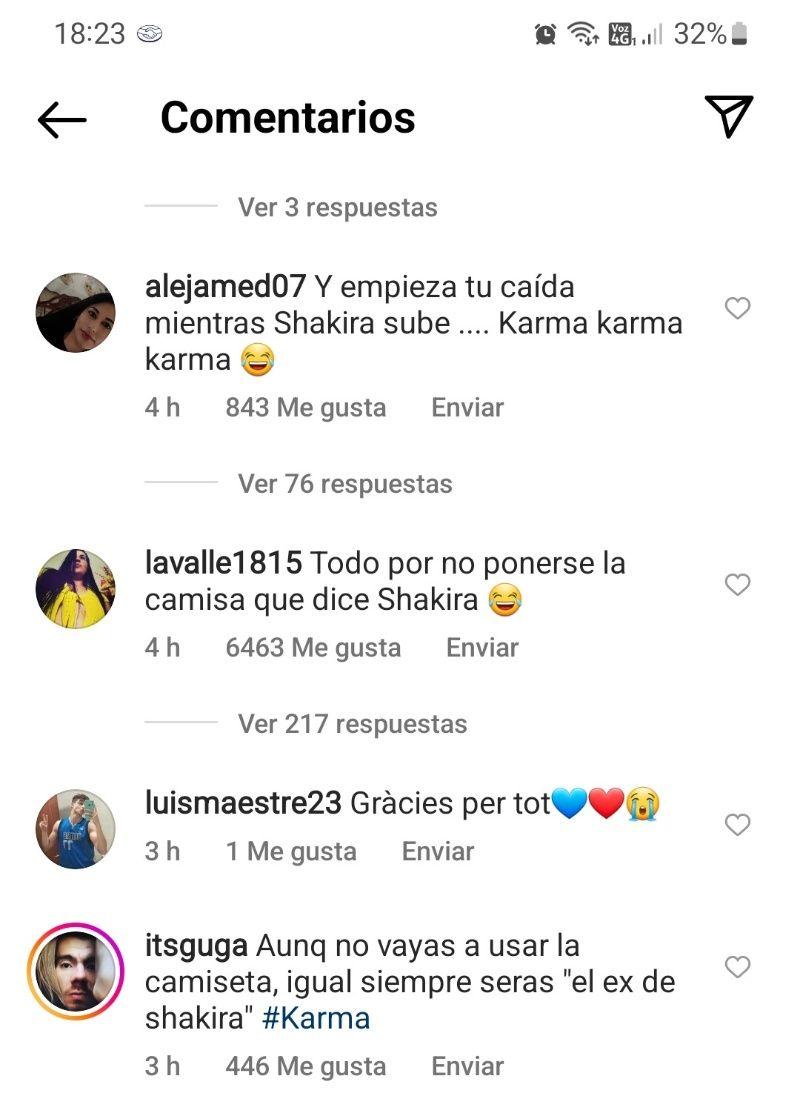The width and height of the screenshot is (800, 1096).
Task: Tap Enviar under luismaestre23's comment
Action: [438, 852]
